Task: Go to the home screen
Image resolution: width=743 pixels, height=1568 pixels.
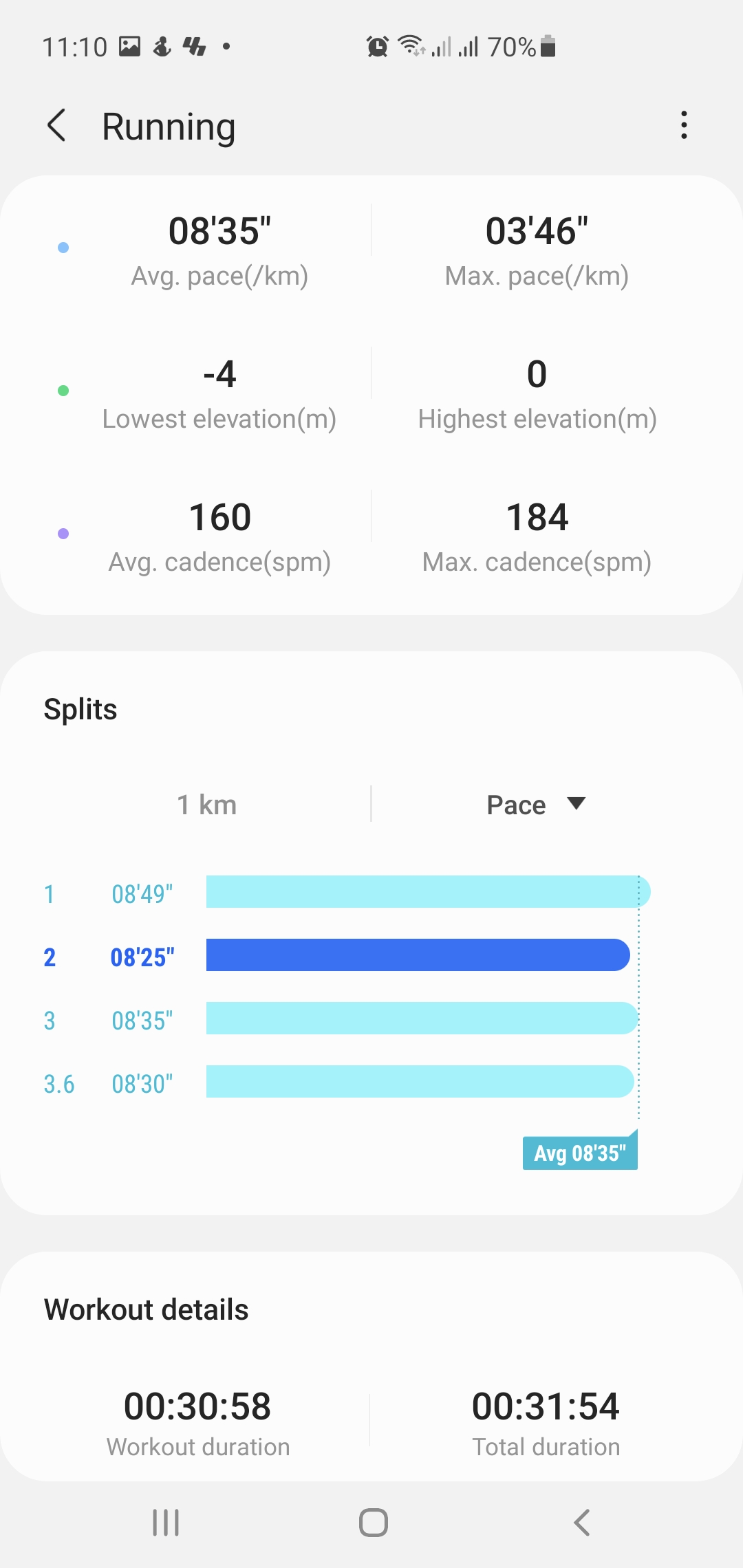Action: point(373,1523)
